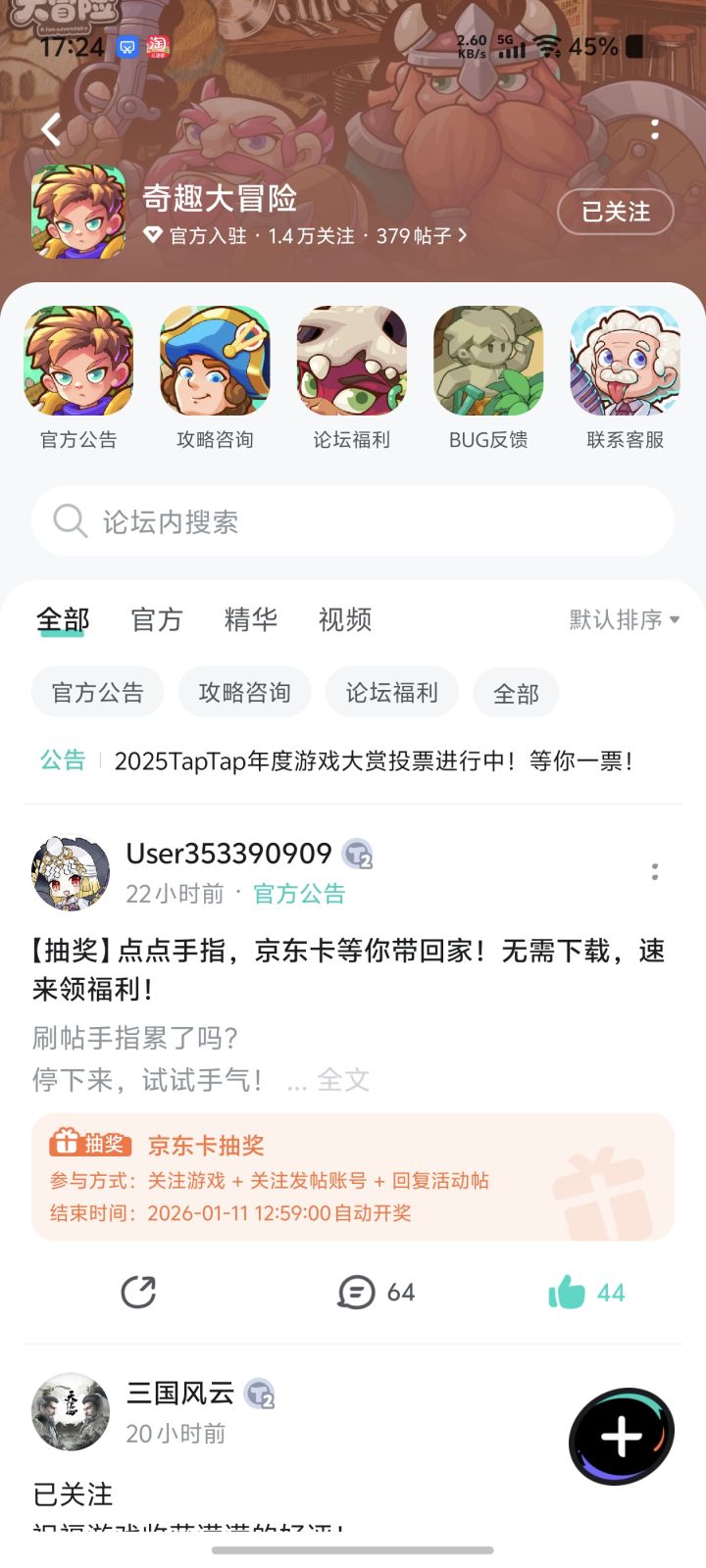Share the lottery post via share icon

pyautogui.click(x=139, y=1292)
